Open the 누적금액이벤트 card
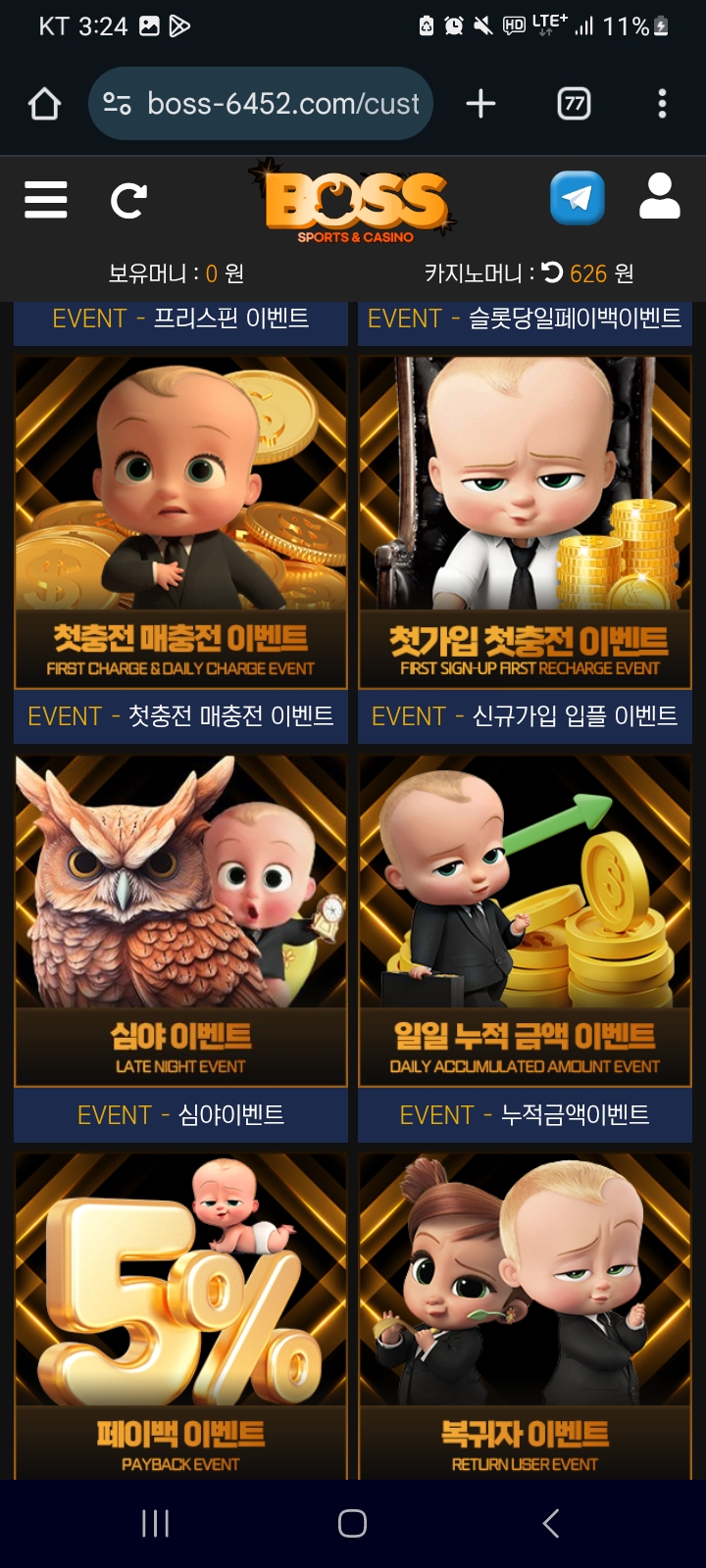 525,948
